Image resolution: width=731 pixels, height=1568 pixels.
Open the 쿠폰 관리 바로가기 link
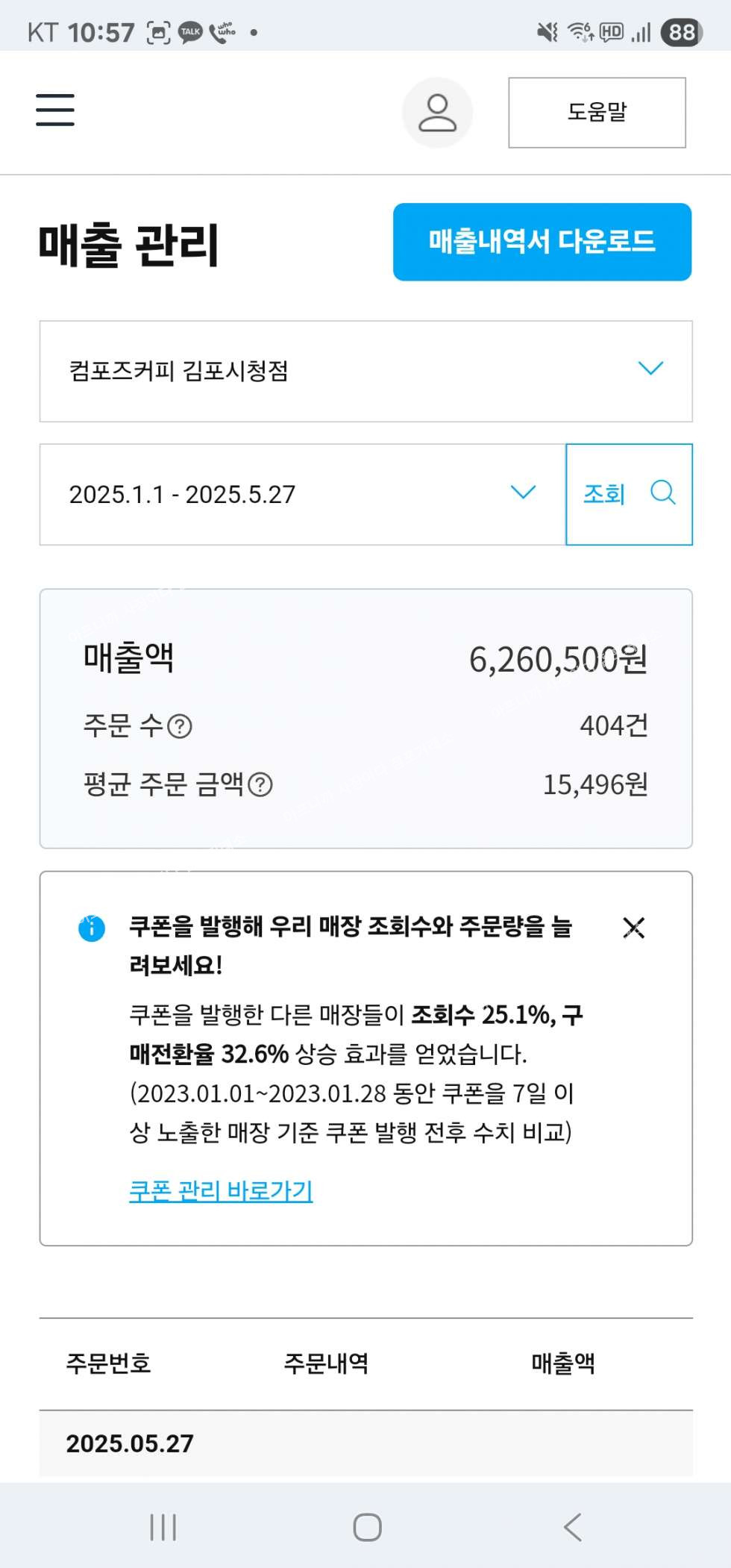click(221, 1190)
